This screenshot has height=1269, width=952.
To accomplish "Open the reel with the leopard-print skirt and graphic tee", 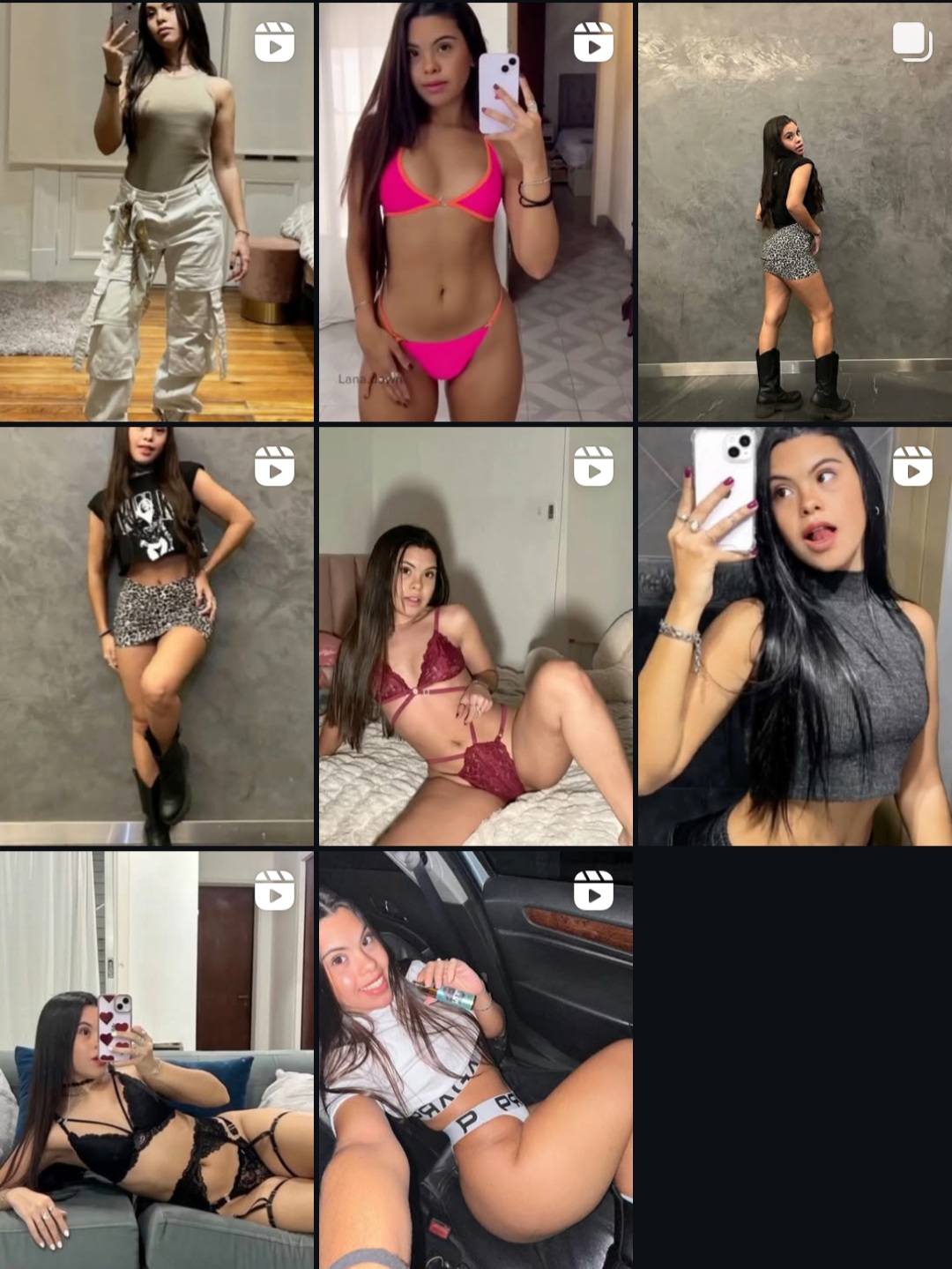I will click(x=157, y=636).
